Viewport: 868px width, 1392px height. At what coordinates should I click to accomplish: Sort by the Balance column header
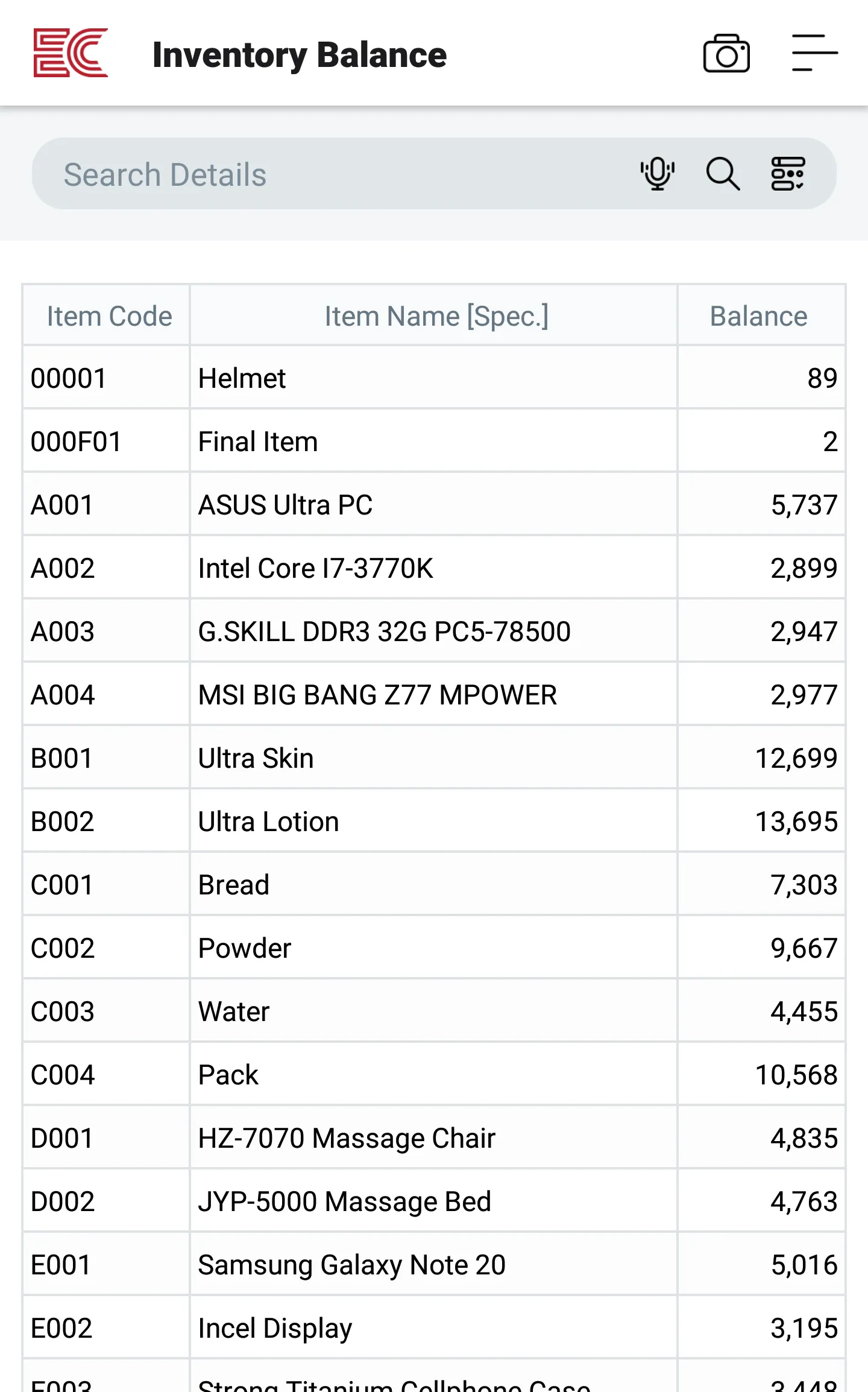coord(758,315)
